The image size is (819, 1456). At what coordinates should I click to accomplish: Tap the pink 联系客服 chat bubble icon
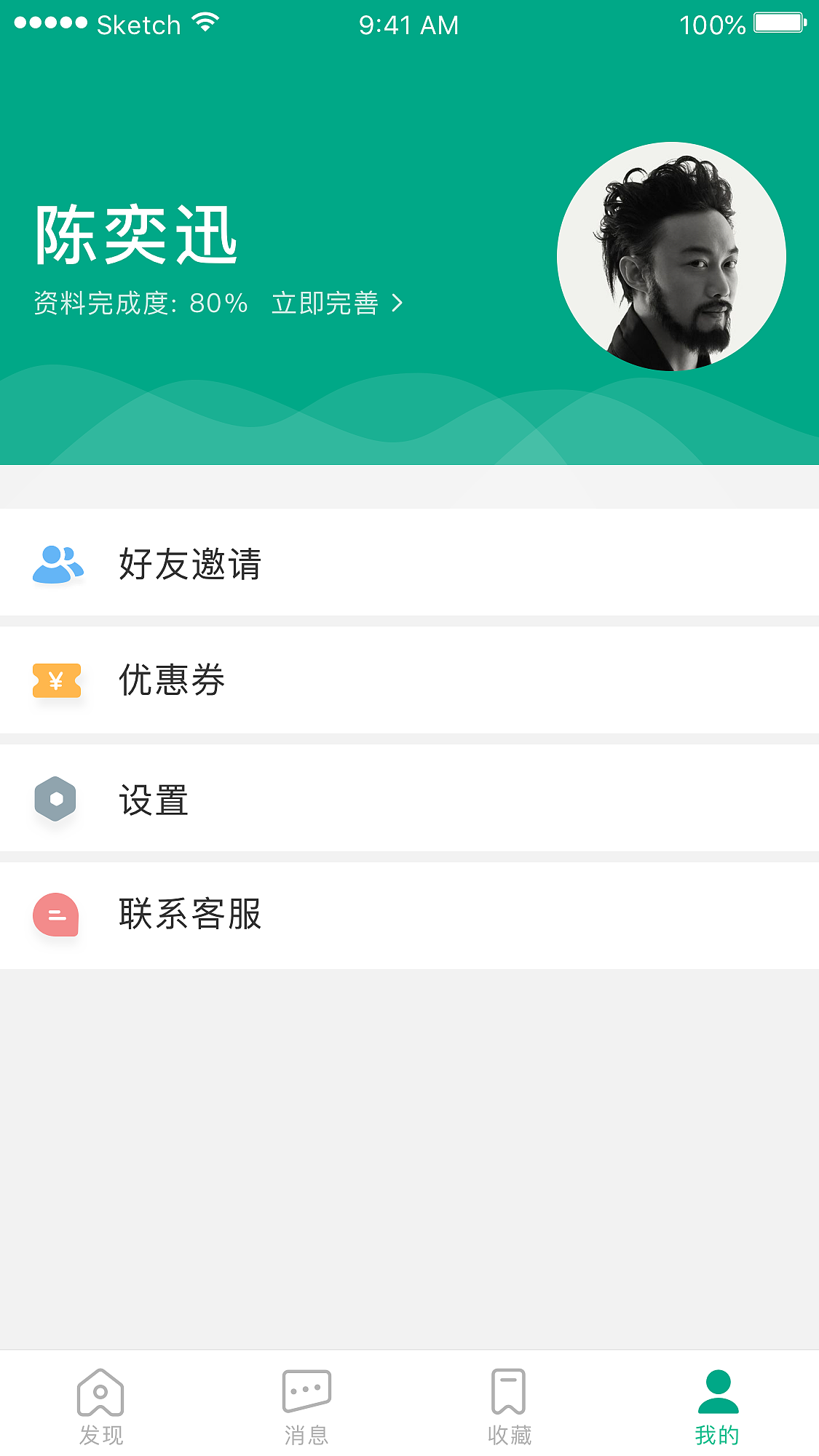tap(57, 916)
